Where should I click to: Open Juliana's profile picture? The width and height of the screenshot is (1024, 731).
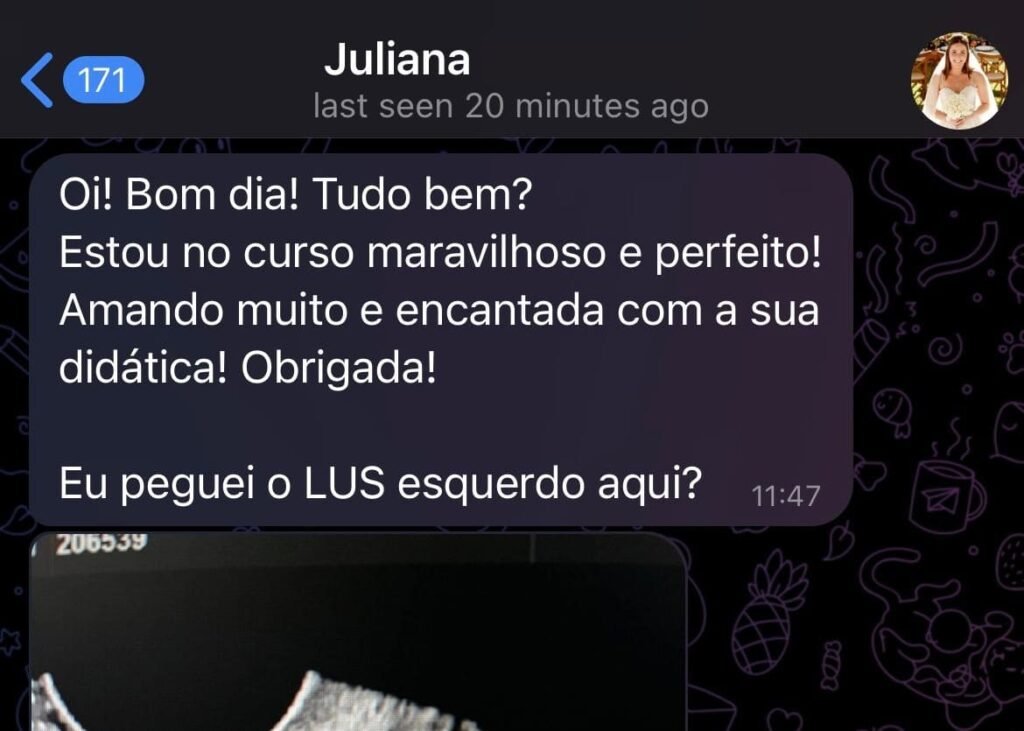coord(958,81)
